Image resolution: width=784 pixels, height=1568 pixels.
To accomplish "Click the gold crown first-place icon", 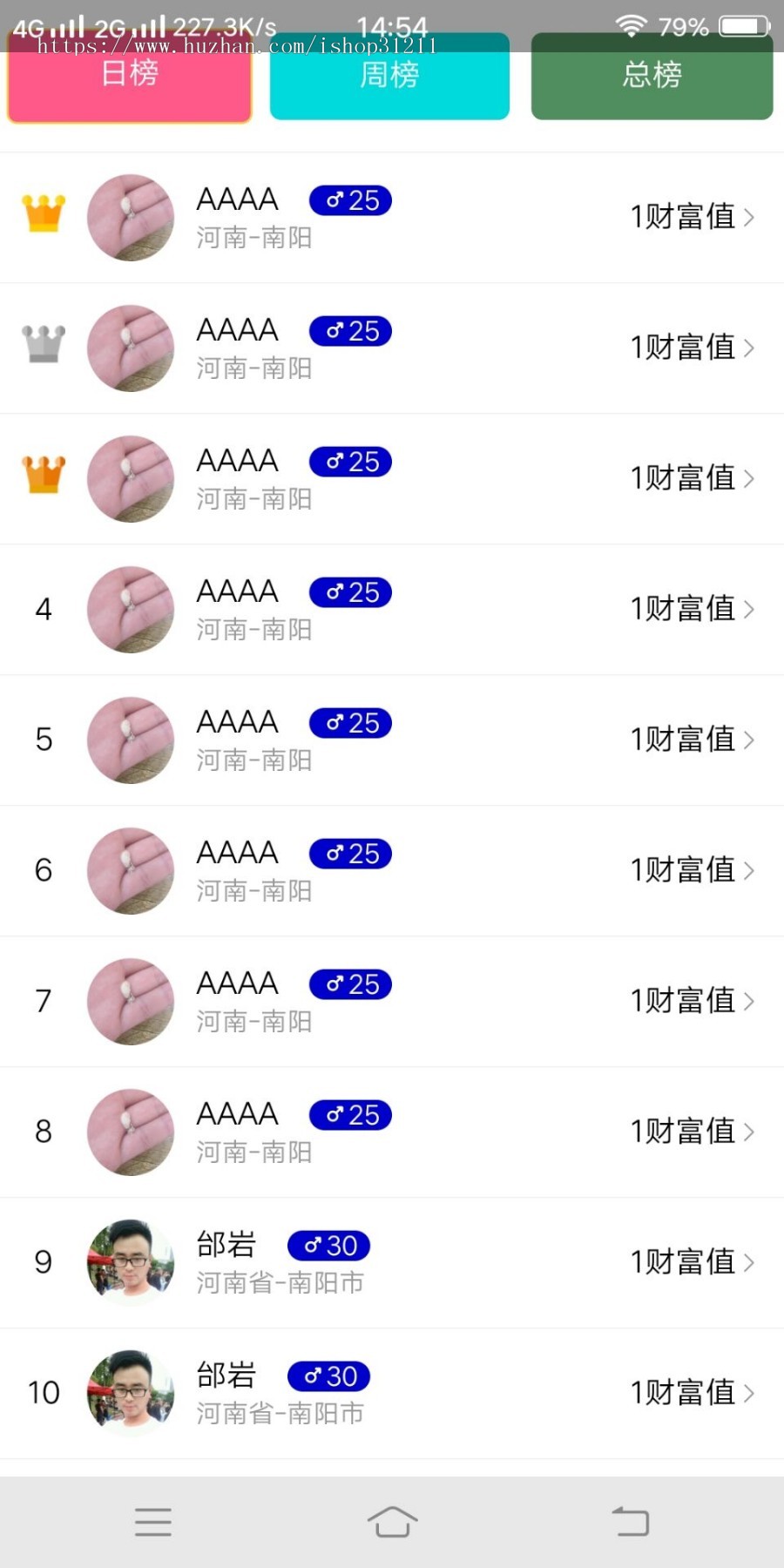I will [44, 212].
